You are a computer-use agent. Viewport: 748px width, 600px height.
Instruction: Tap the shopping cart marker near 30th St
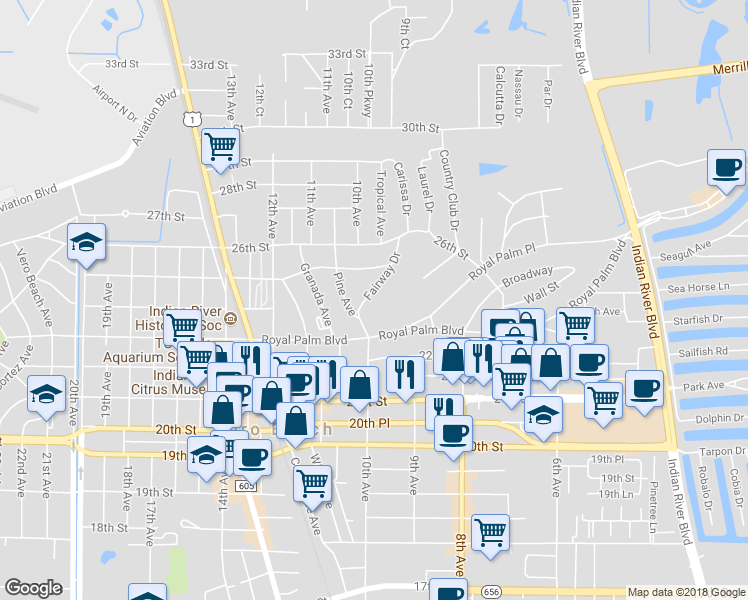pos(220,146)
